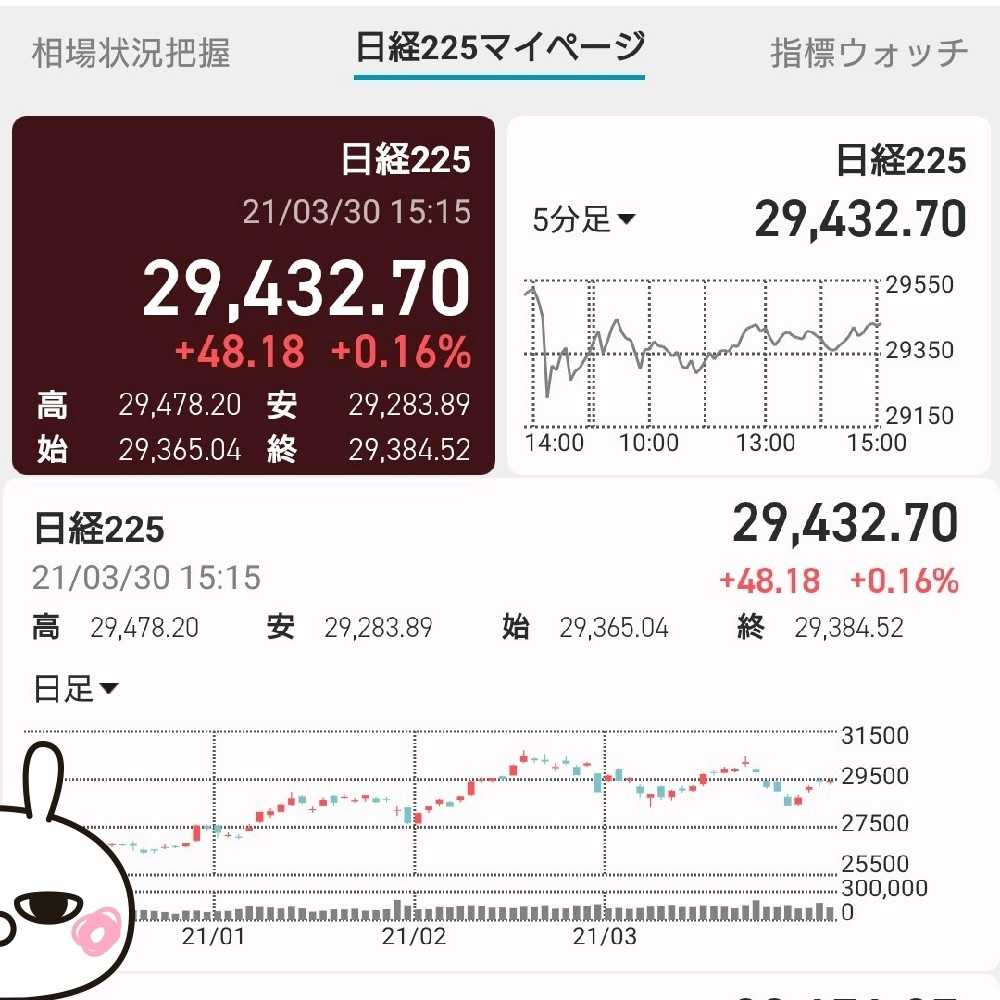Open the 指標ウォッチ tab
The height and width of the screenshot is (1000, 1000).
tap(869, 53)
